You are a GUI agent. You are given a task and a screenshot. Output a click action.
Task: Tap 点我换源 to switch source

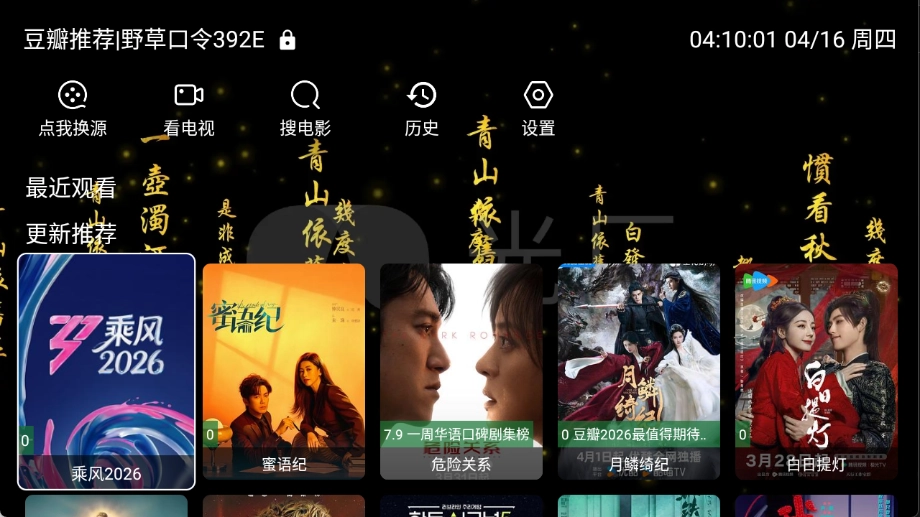click(x=72, y=109)
